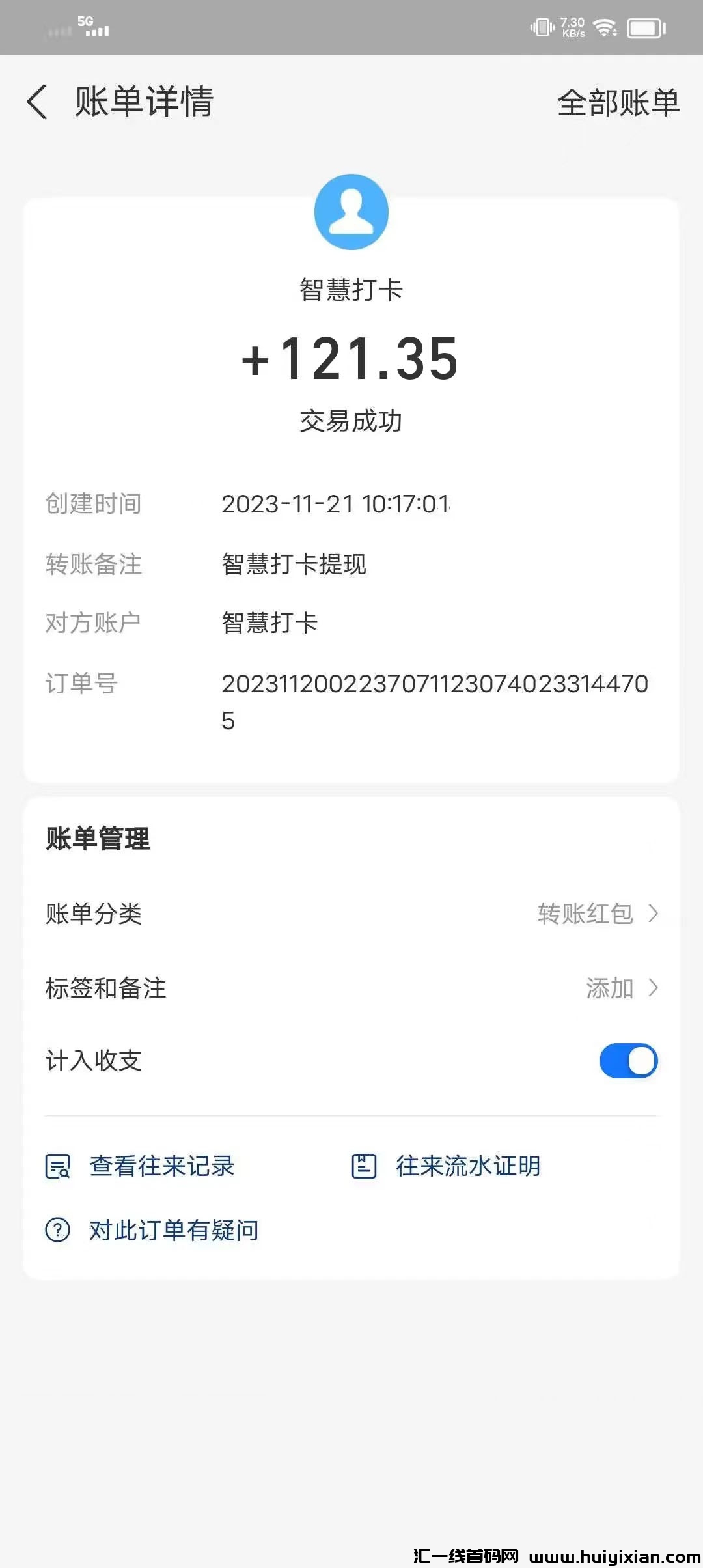Screen dimensions: 703x1568
Task: Click the 查看往来记录 link
Action: (x=163, y=1166)
